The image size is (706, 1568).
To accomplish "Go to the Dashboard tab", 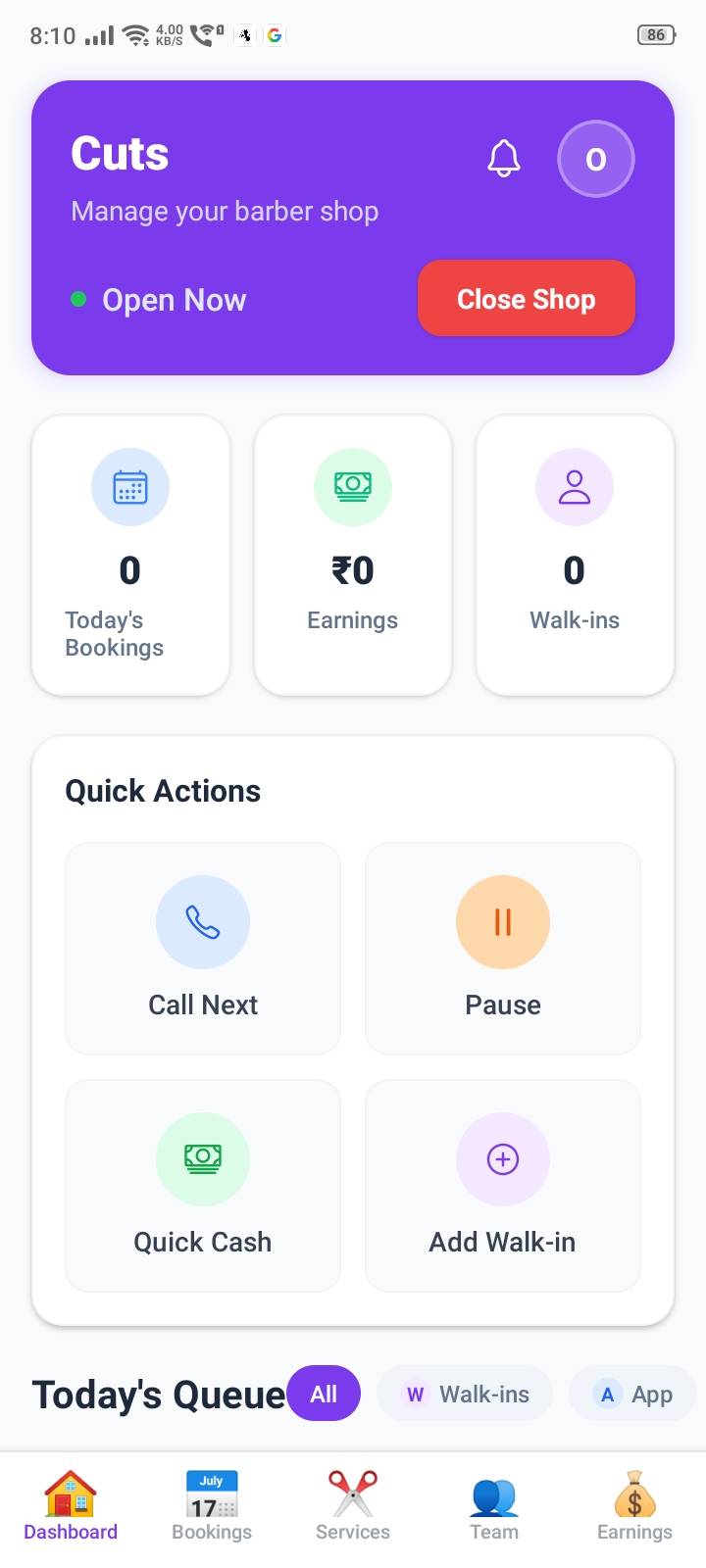I will click(x=71, y=1507).
